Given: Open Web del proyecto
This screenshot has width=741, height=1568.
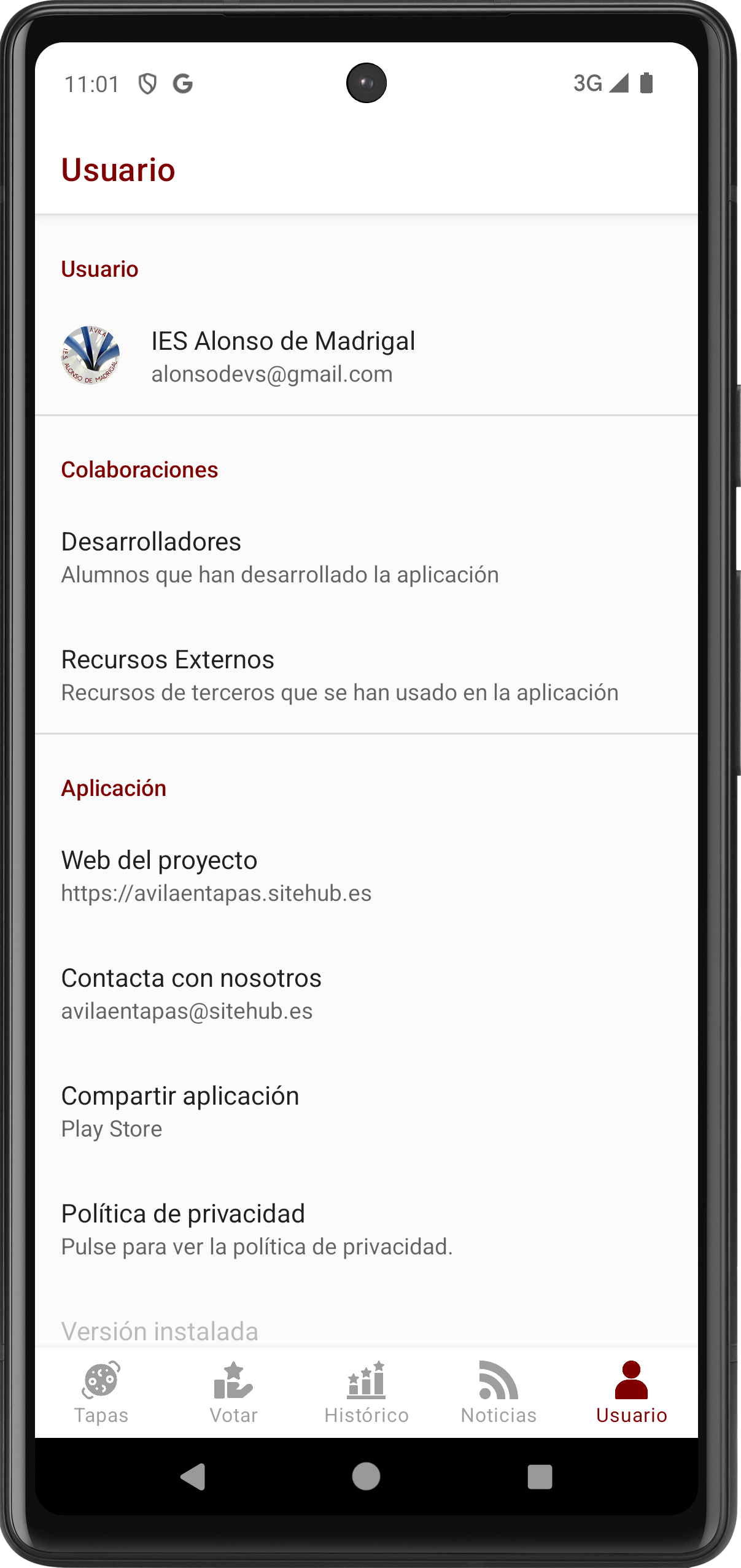Looking at the screenshot, I should (x=367, y=875).
